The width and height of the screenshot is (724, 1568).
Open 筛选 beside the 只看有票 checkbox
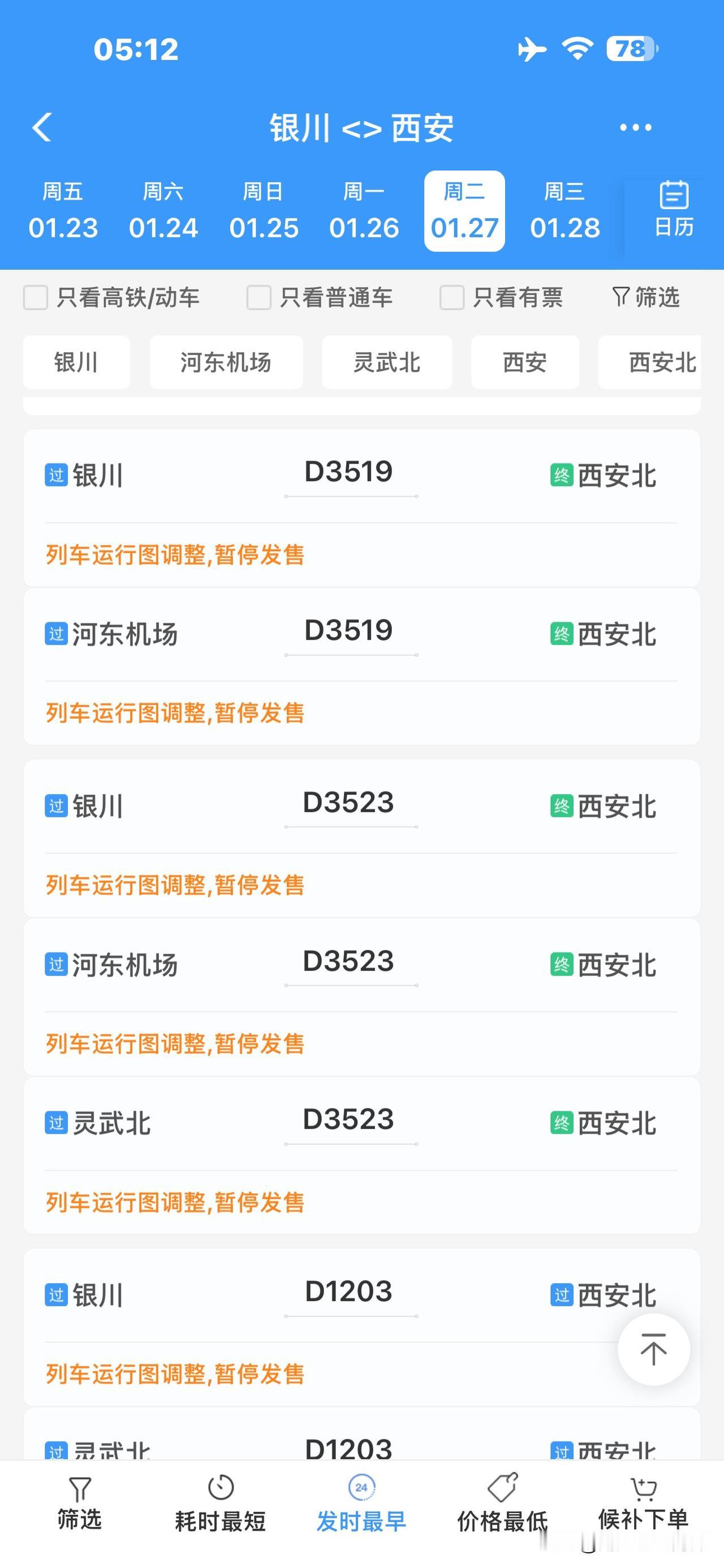[x=646, y=298]
